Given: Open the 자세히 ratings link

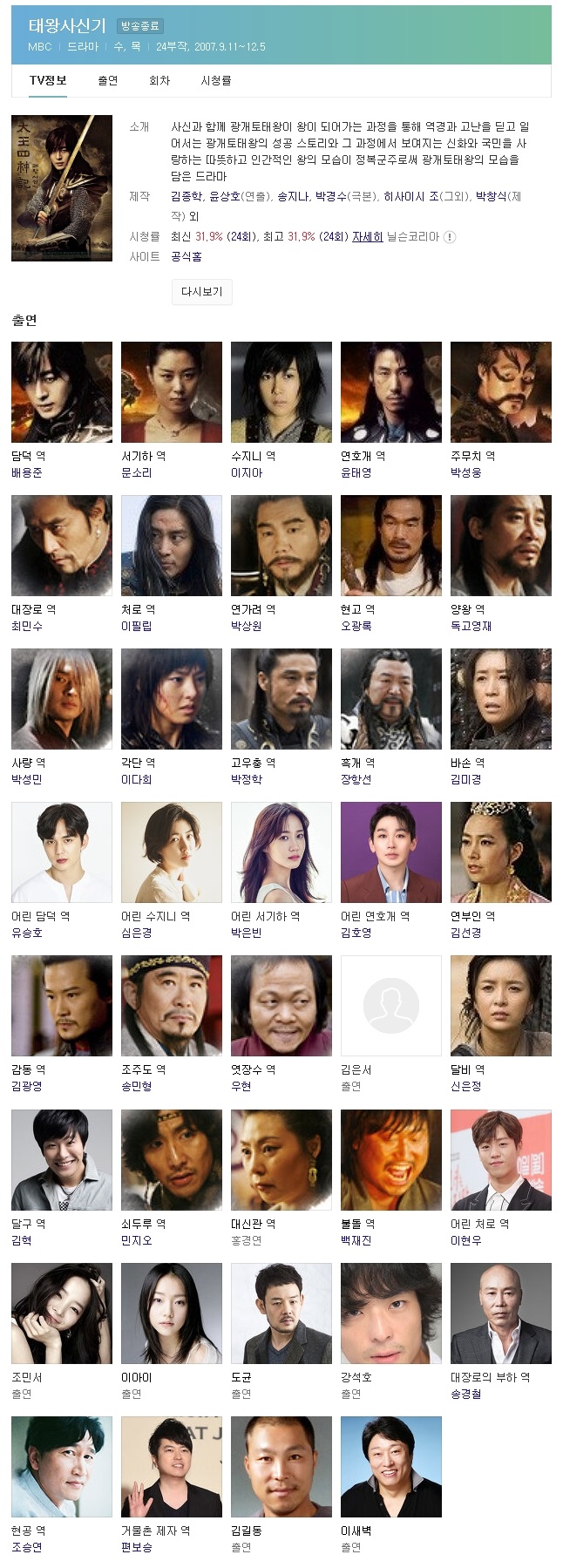Looking at the screenshot, I should pyautogui.click(x=367, y=237).
